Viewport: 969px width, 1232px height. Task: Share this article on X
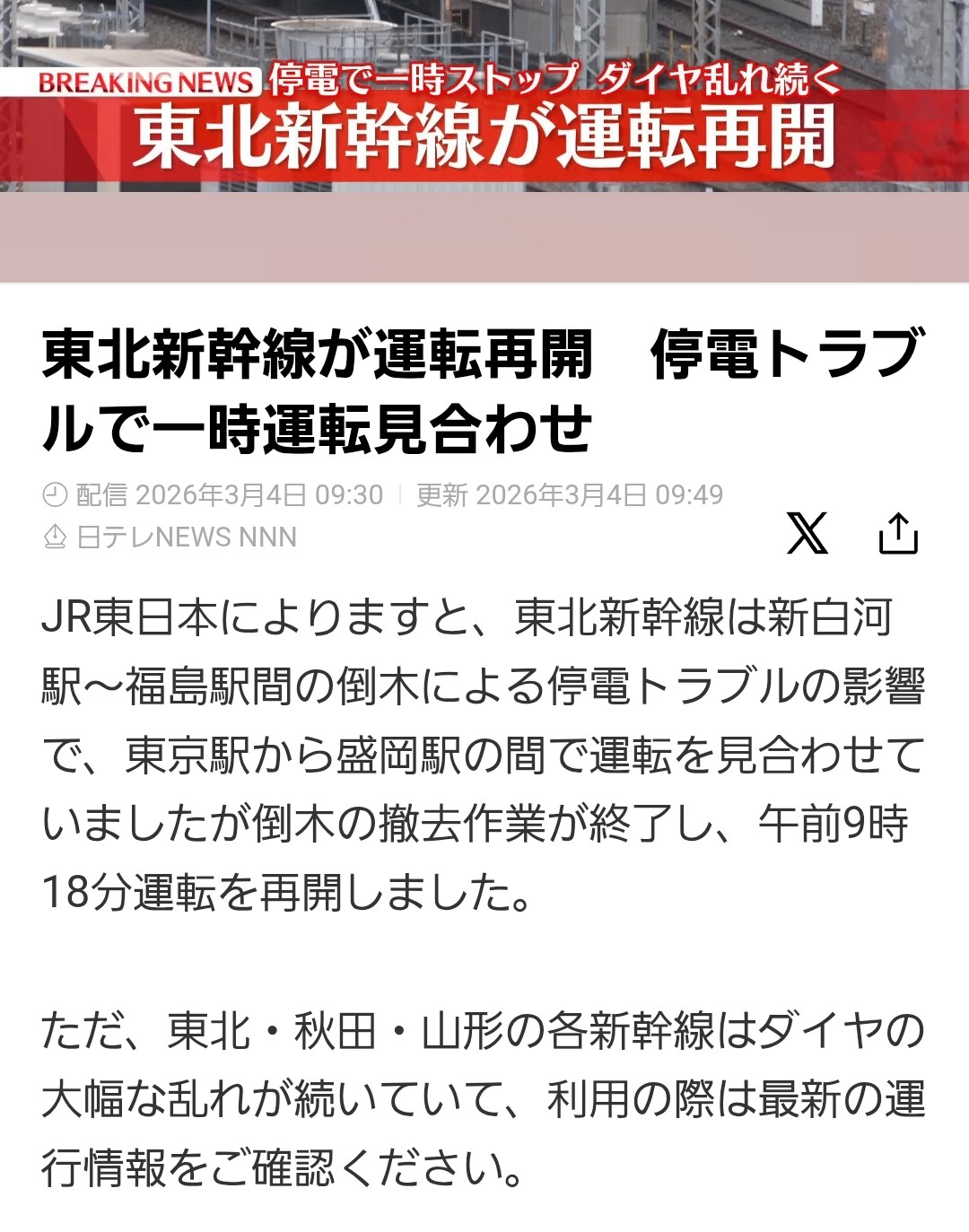coord(807,533)
